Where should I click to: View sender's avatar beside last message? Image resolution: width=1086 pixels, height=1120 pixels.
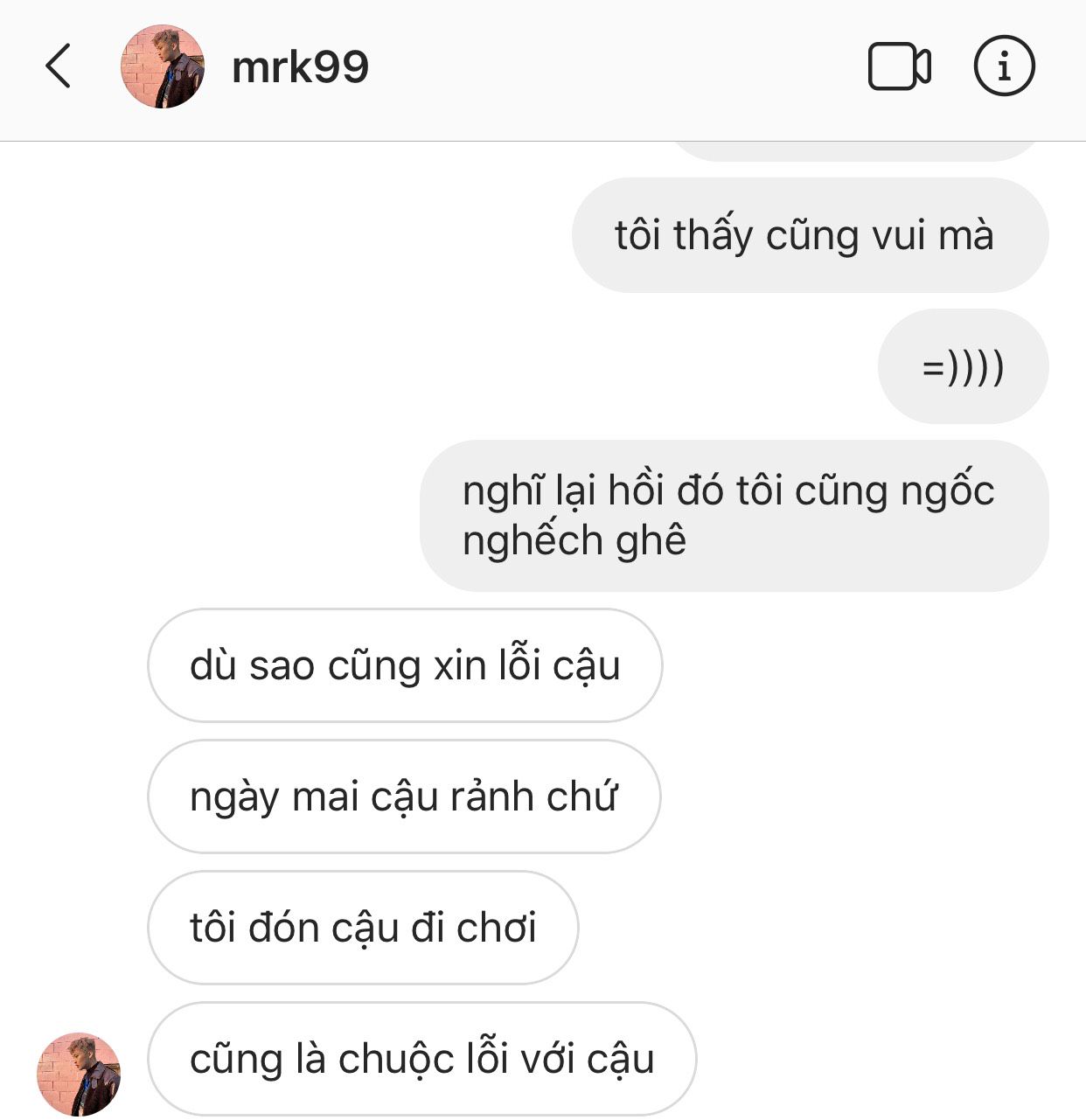[x=79, y=1074]
